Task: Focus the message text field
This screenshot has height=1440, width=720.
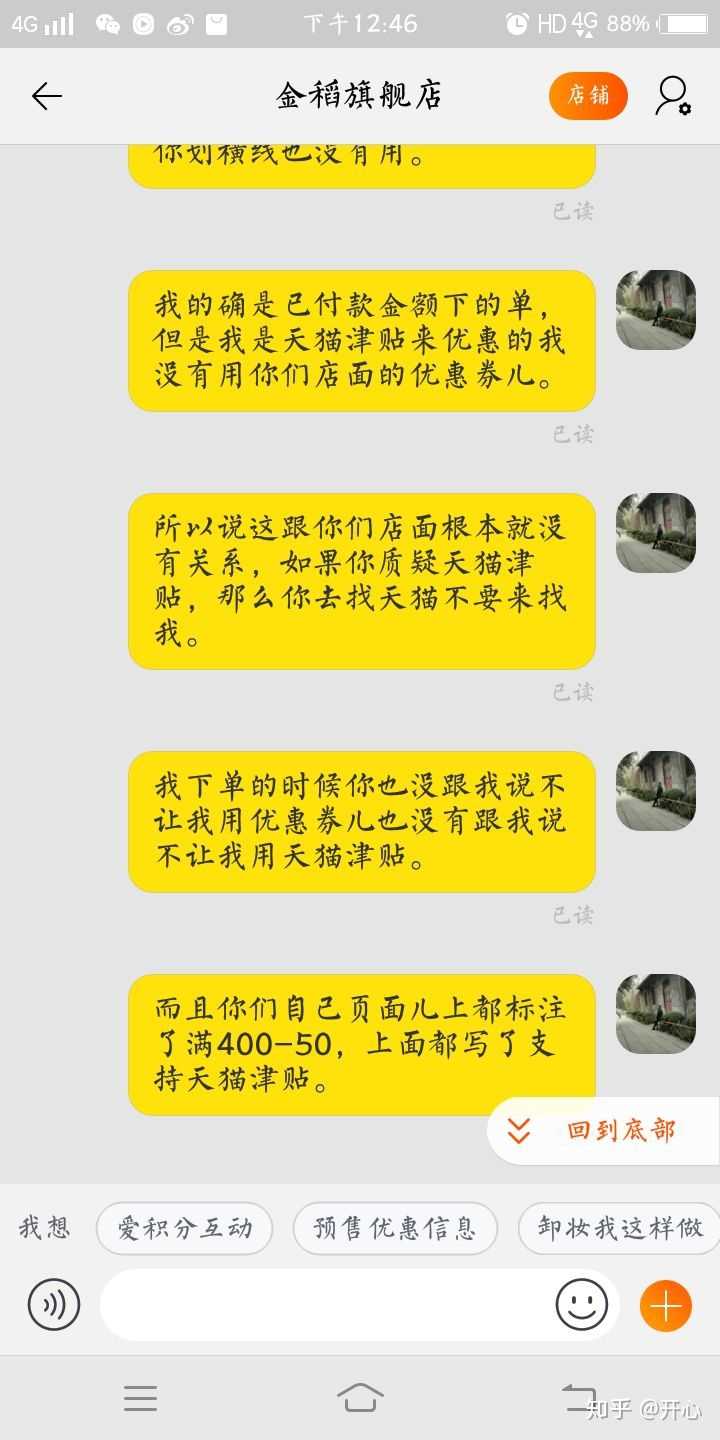Action: coord(325,1305)
